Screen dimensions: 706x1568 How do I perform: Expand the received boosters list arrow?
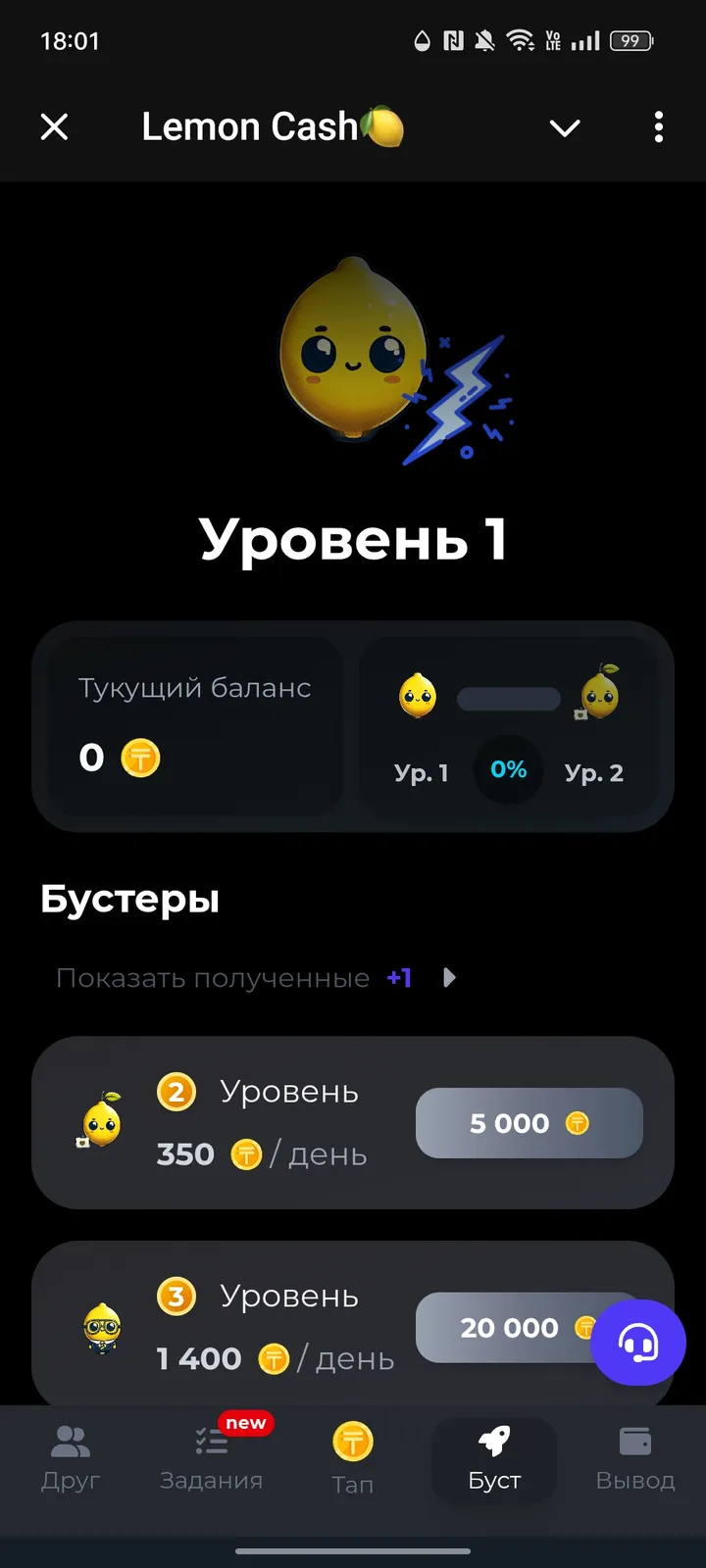(449, 977)
